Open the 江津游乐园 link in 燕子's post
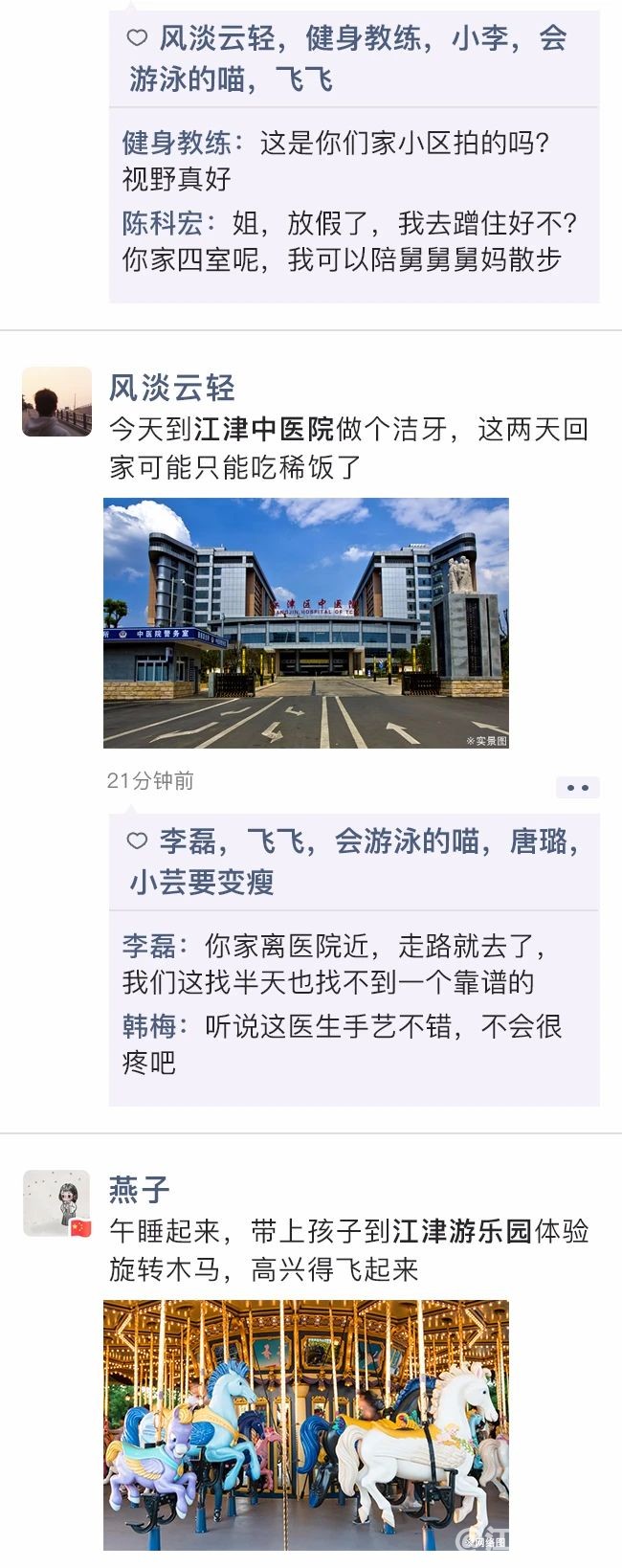This screenshot has width=622, height=1568. (462, 1231)
